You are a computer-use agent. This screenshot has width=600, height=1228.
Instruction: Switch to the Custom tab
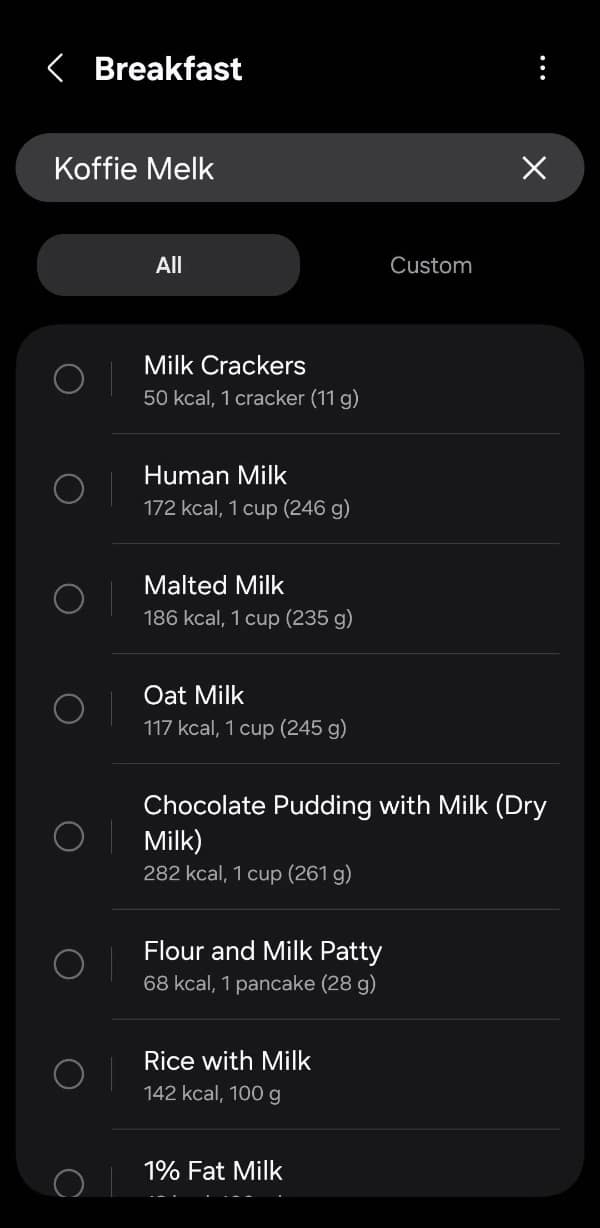coord(431,265)
